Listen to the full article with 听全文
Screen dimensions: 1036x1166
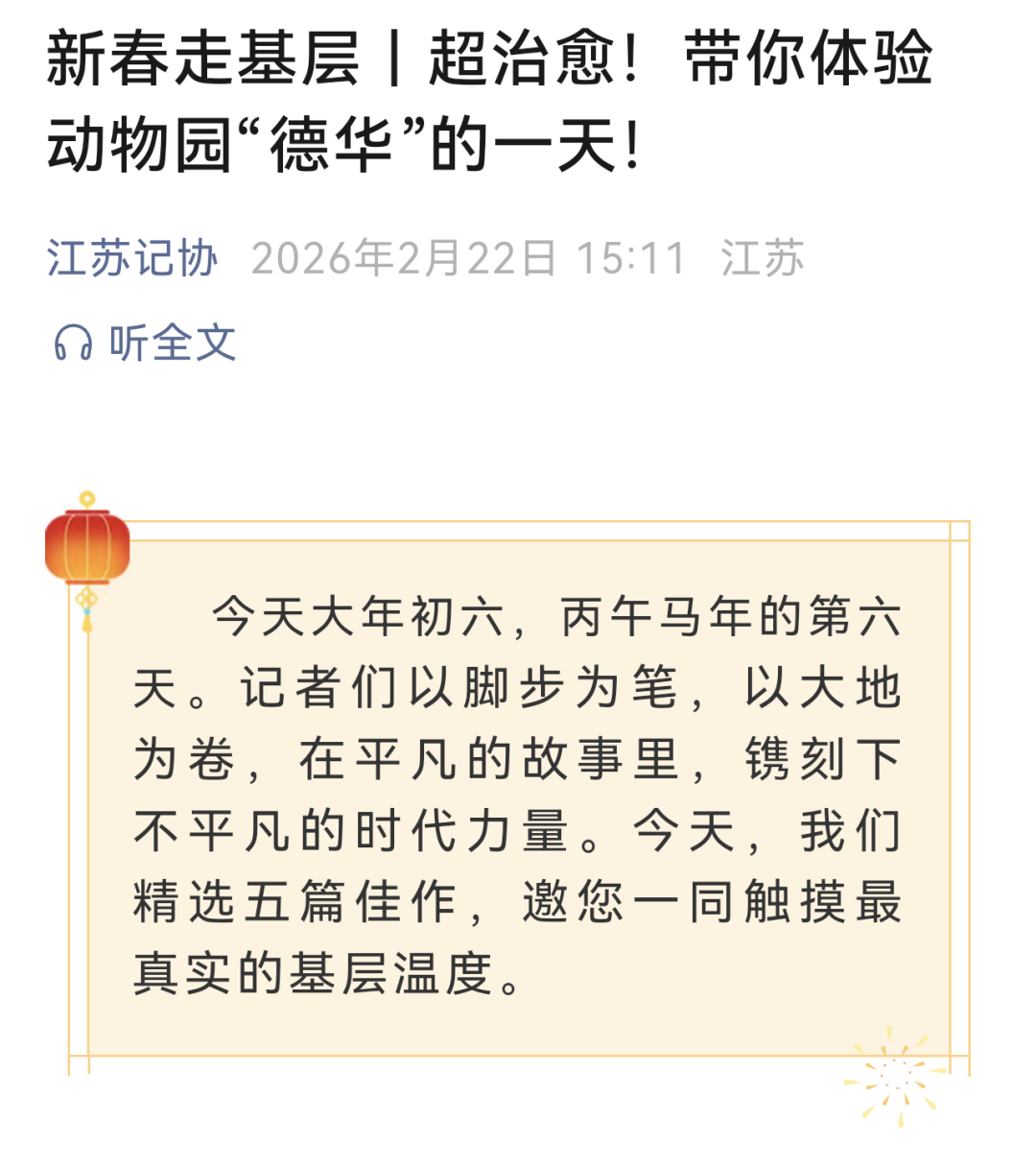click(x=146, y=343)
